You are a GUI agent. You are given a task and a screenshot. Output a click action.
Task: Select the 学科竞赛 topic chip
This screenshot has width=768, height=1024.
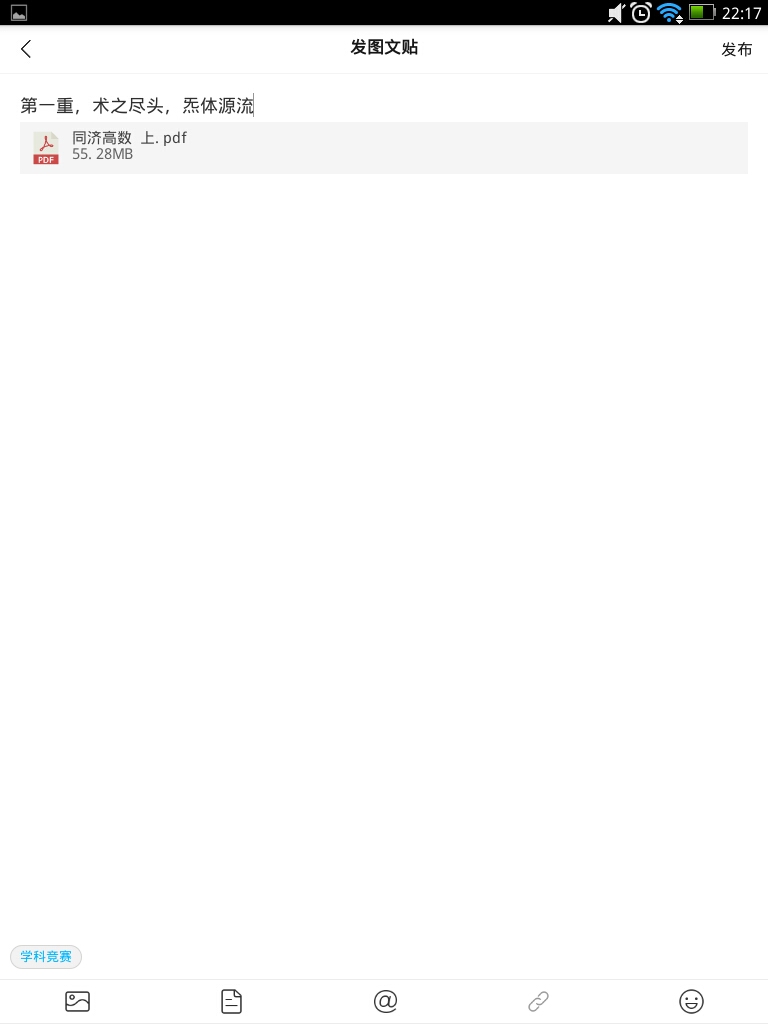[x=46, y=957]
